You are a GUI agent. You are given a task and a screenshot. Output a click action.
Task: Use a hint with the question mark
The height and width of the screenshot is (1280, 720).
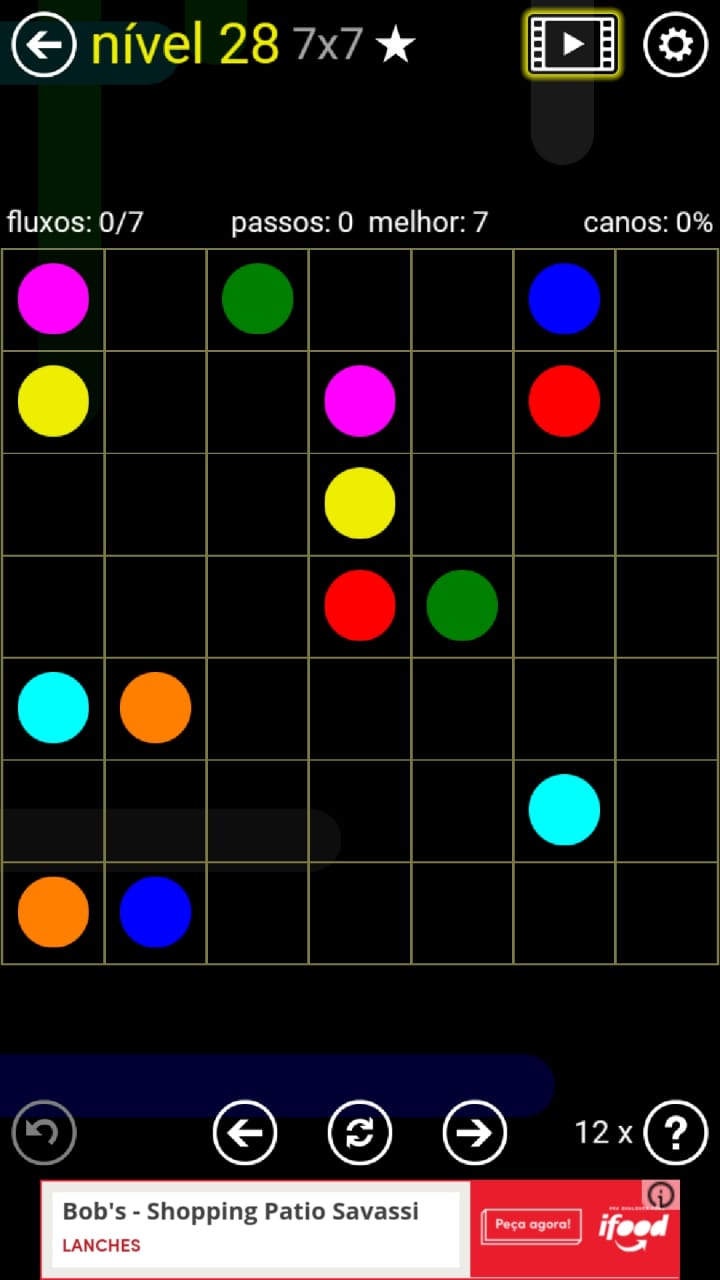[x=676, y=1132]
